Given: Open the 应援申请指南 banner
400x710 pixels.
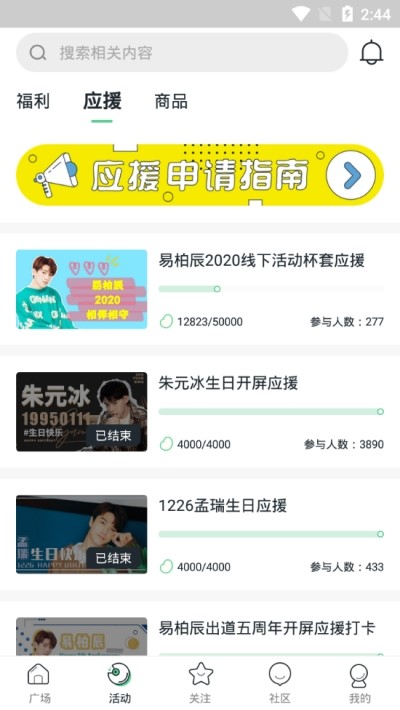Looking at the screenshot, I should point(200,174).
